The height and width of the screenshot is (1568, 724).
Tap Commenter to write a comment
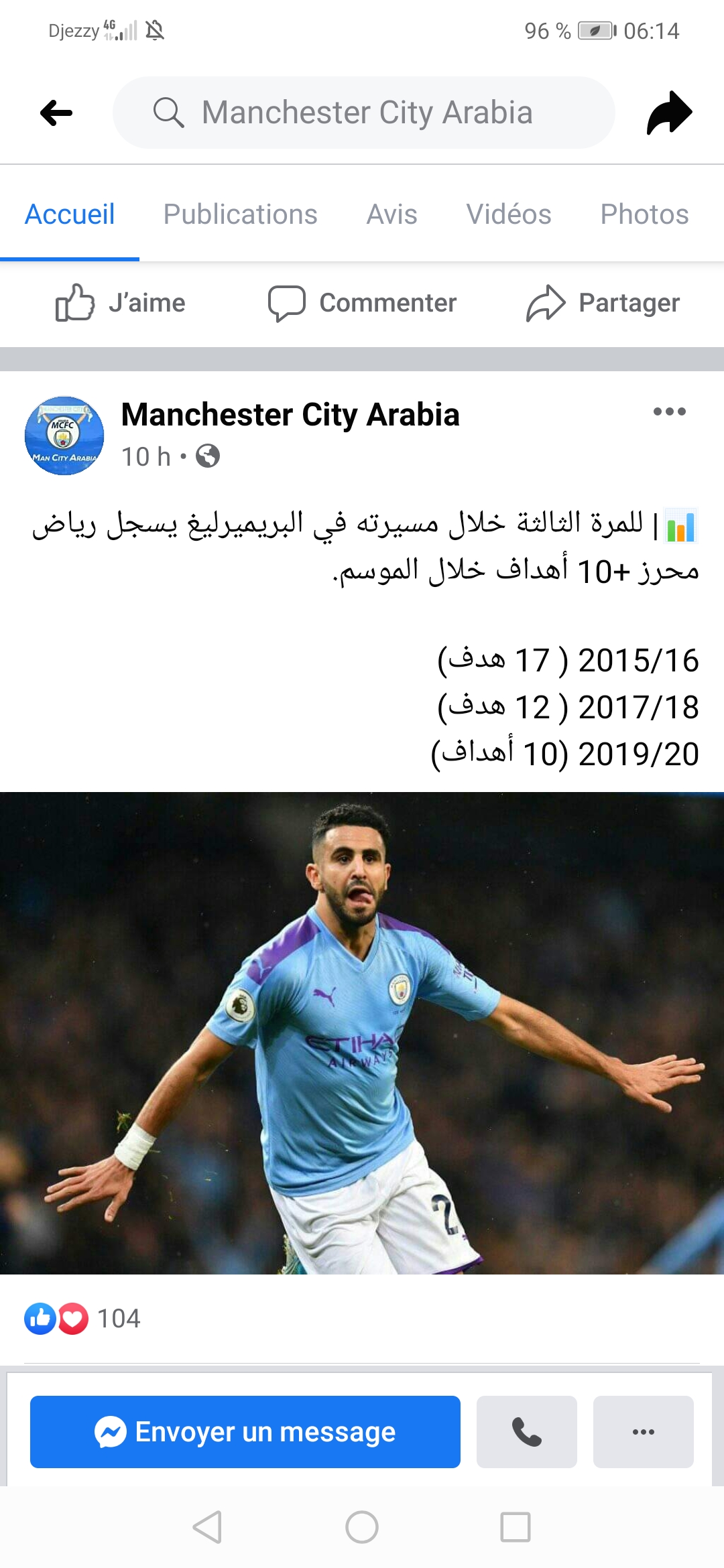[x=363, y=303]
